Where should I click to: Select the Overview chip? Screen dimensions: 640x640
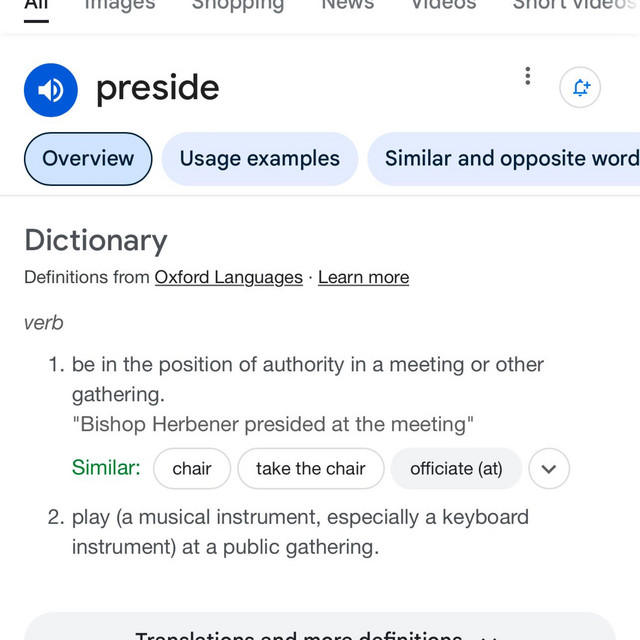88,159
